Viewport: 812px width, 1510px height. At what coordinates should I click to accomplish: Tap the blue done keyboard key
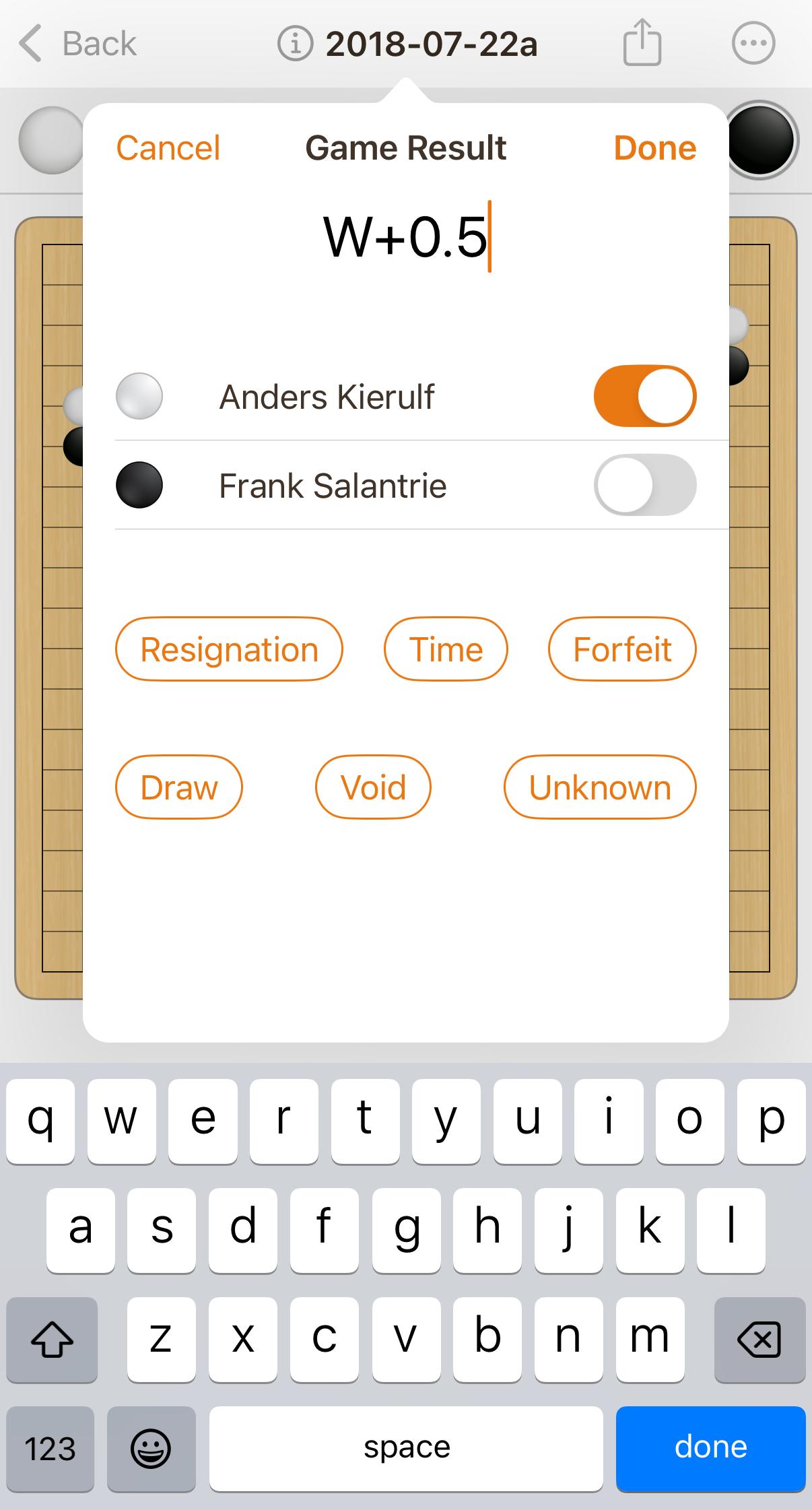click(710, 1448)
